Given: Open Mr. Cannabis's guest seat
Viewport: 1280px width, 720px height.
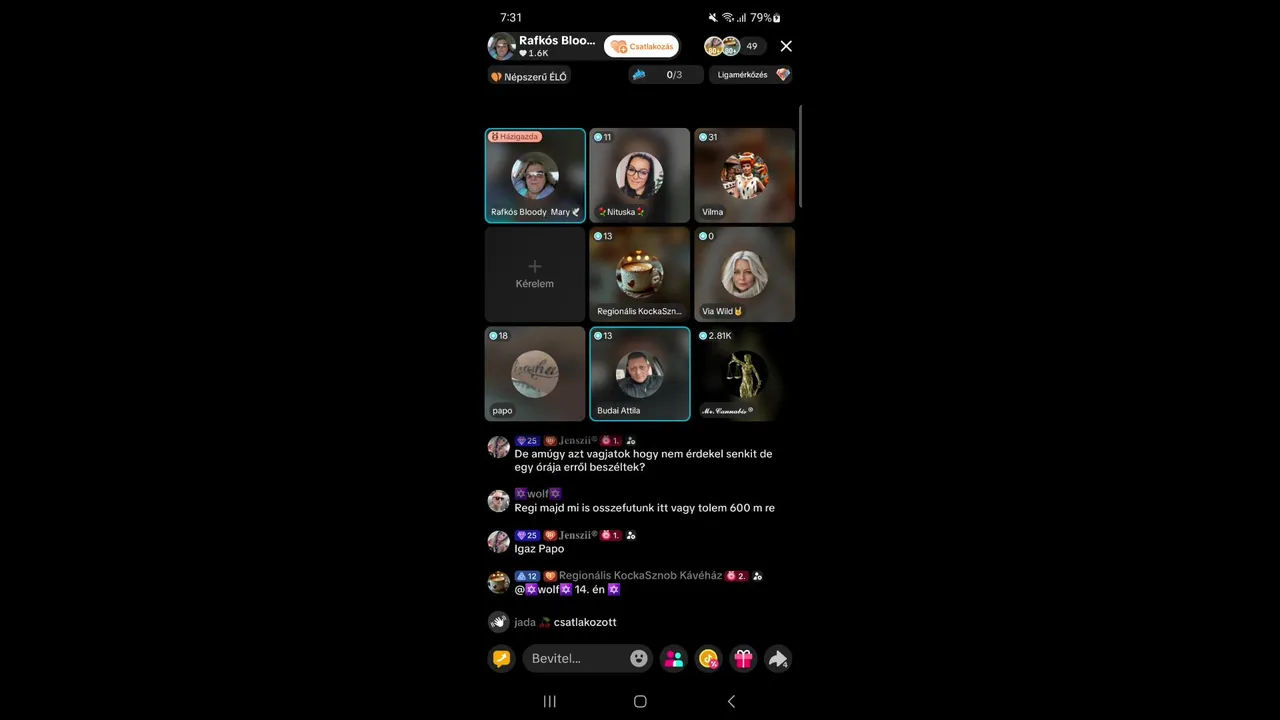Looking at the screenshot, I should (744, 373).
